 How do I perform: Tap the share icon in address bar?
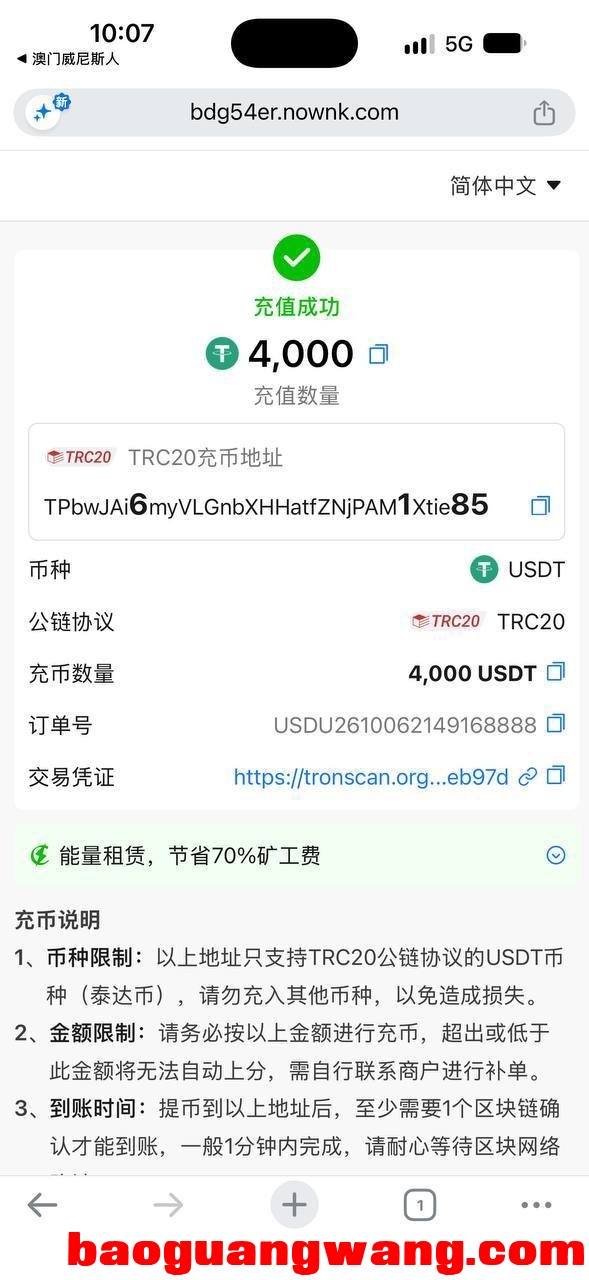point(543,112)
